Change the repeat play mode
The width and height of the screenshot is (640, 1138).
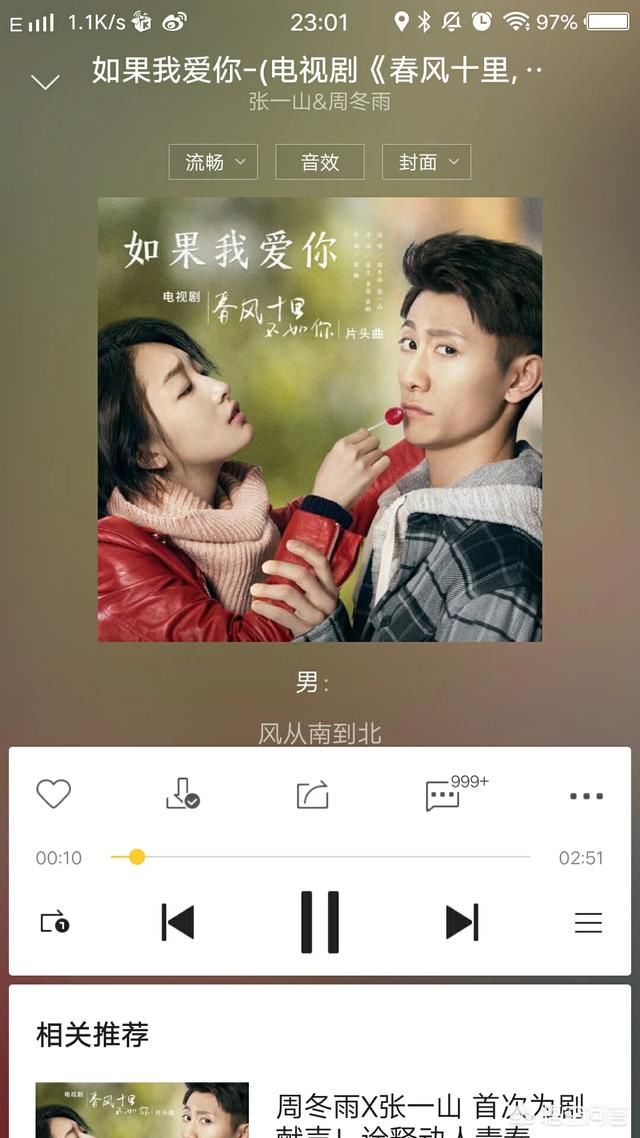(55, 922)
